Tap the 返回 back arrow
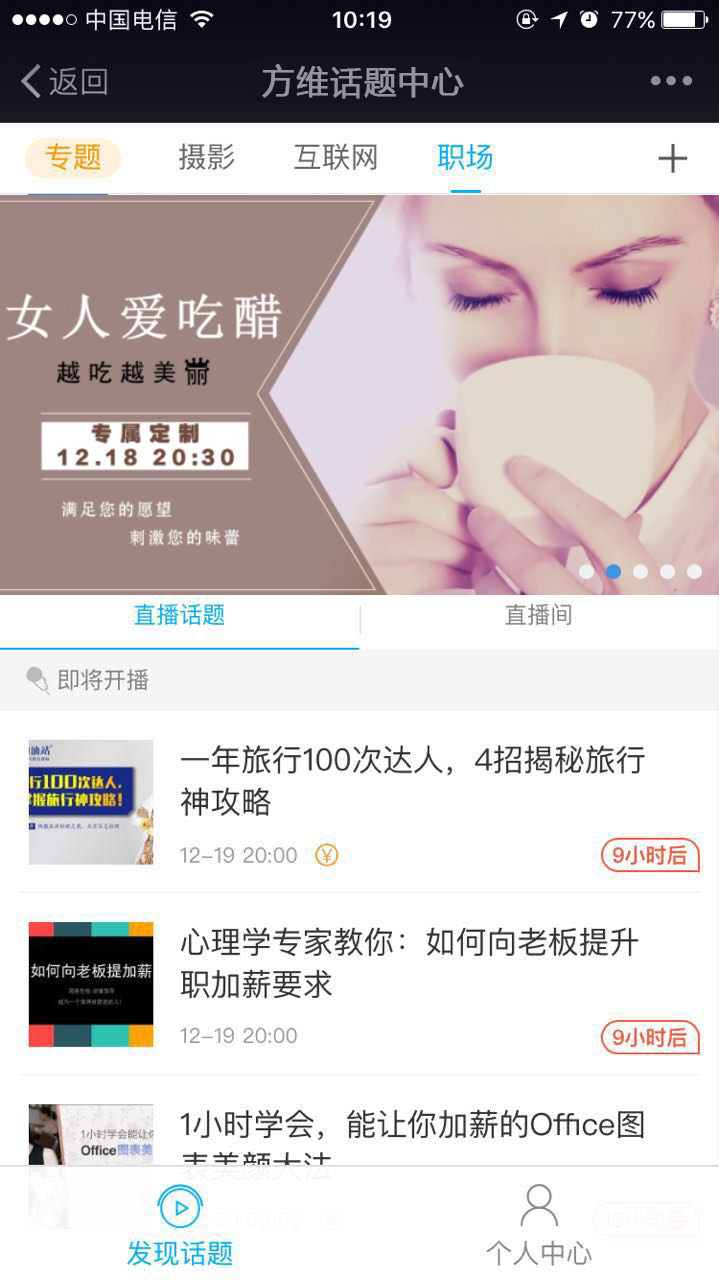Screen dimensions: 719x1280 click(62, 81)
